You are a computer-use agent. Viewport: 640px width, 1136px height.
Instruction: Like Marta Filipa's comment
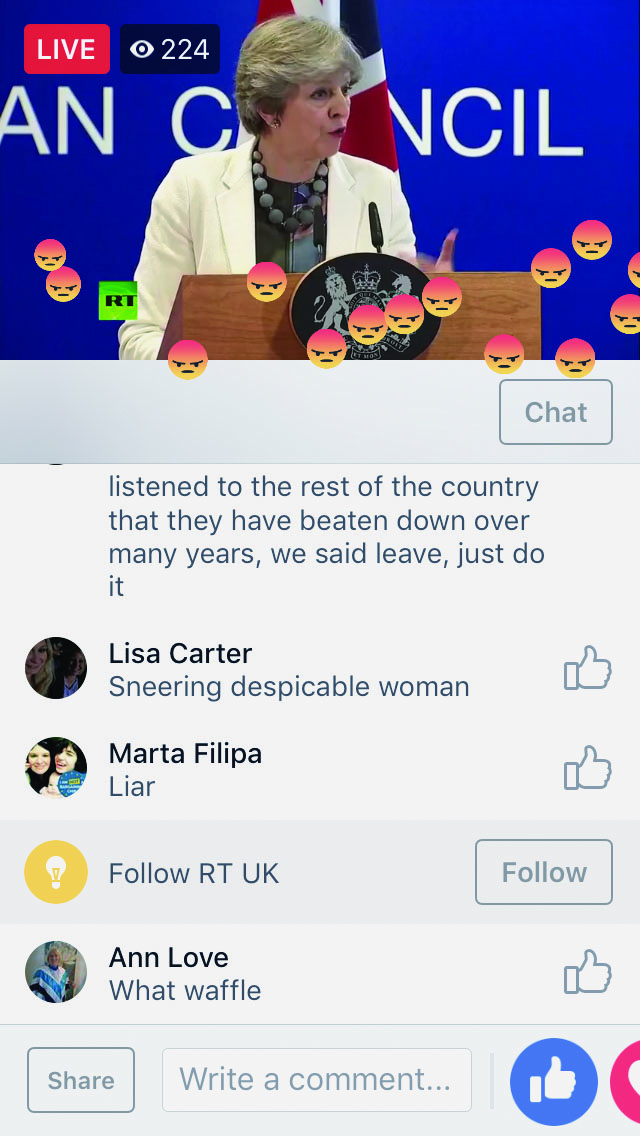tap(587, 769)
